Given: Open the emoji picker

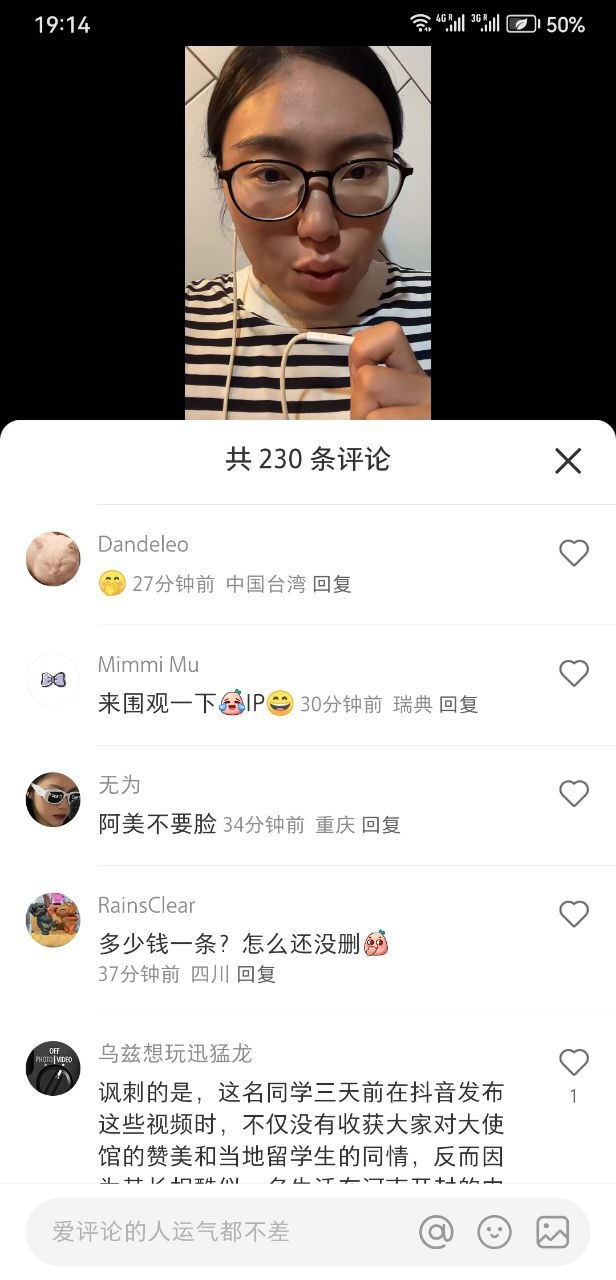Looking at the screenshot, I should pyautogui.click(x=494, y=1232).
